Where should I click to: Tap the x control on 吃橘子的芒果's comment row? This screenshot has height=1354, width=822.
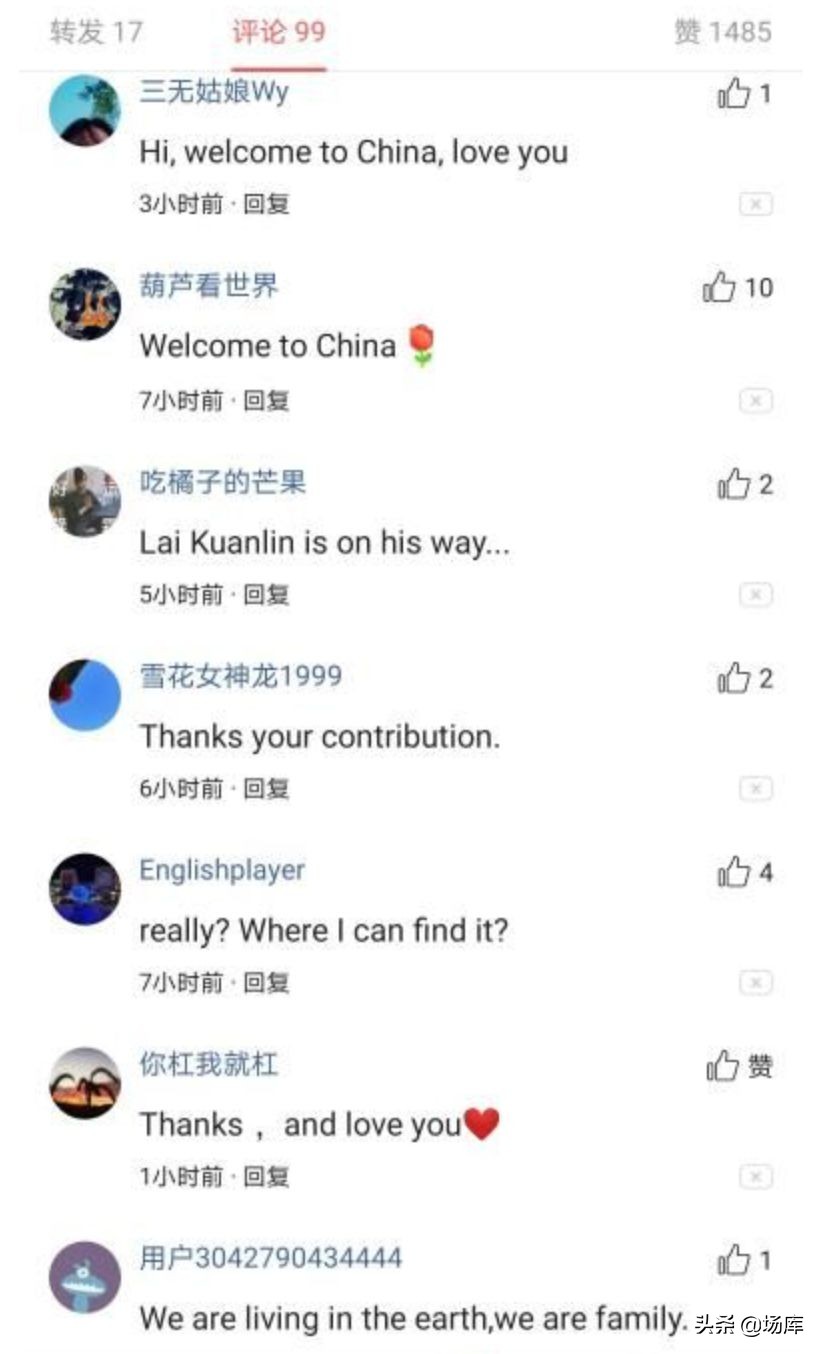pyautogui.click(x=757, y=595)
